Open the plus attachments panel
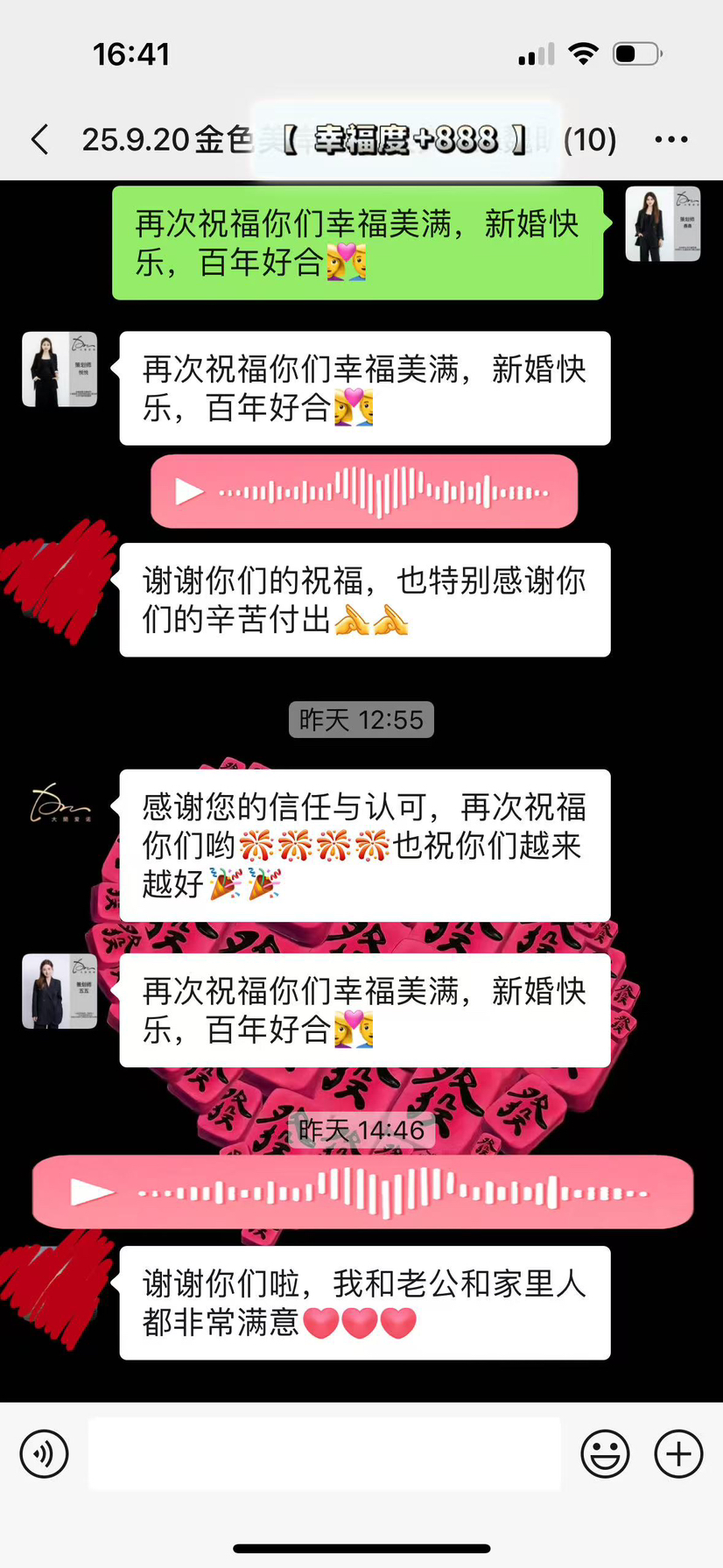The image size is (723, 1568). tap(678, 1454)
